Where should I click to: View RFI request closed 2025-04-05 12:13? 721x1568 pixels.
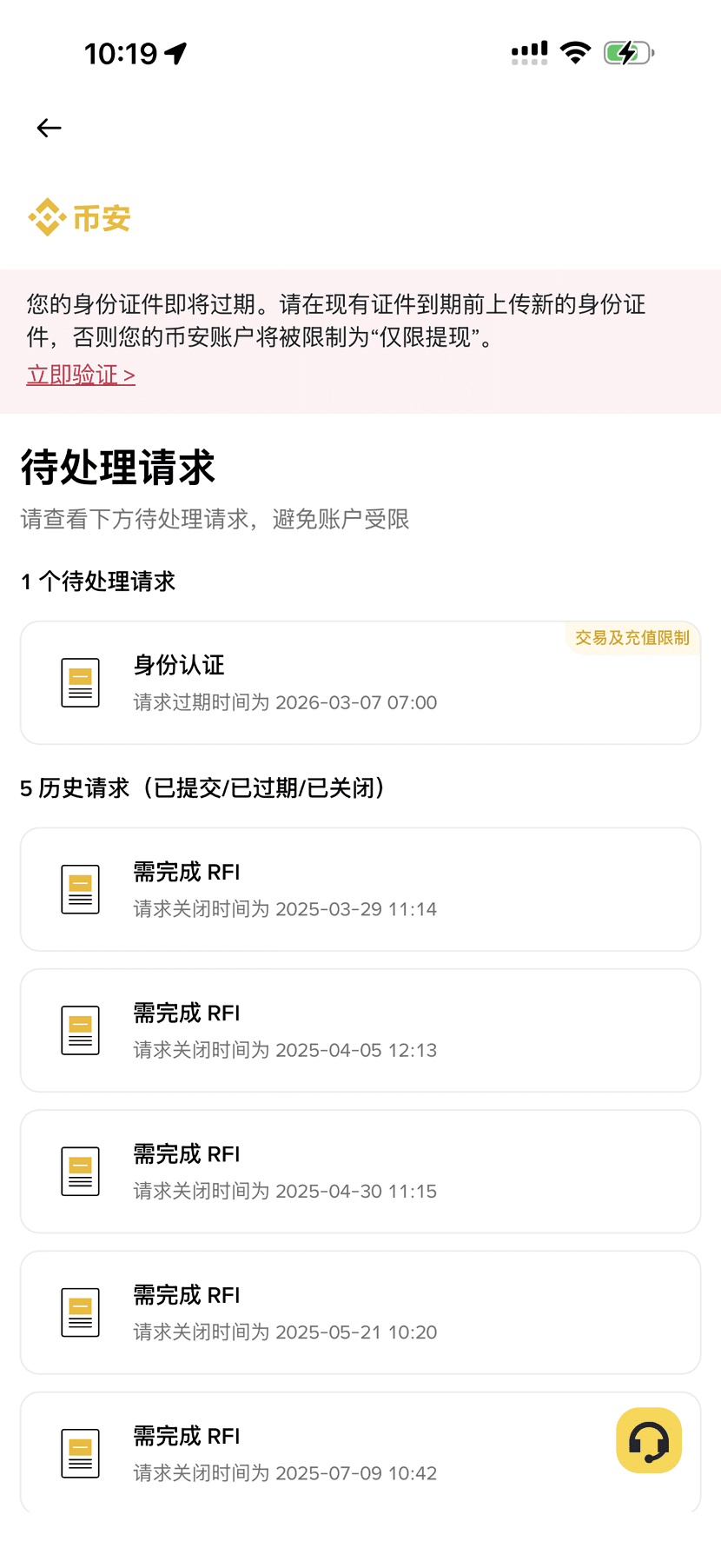tap(360, 1030)
